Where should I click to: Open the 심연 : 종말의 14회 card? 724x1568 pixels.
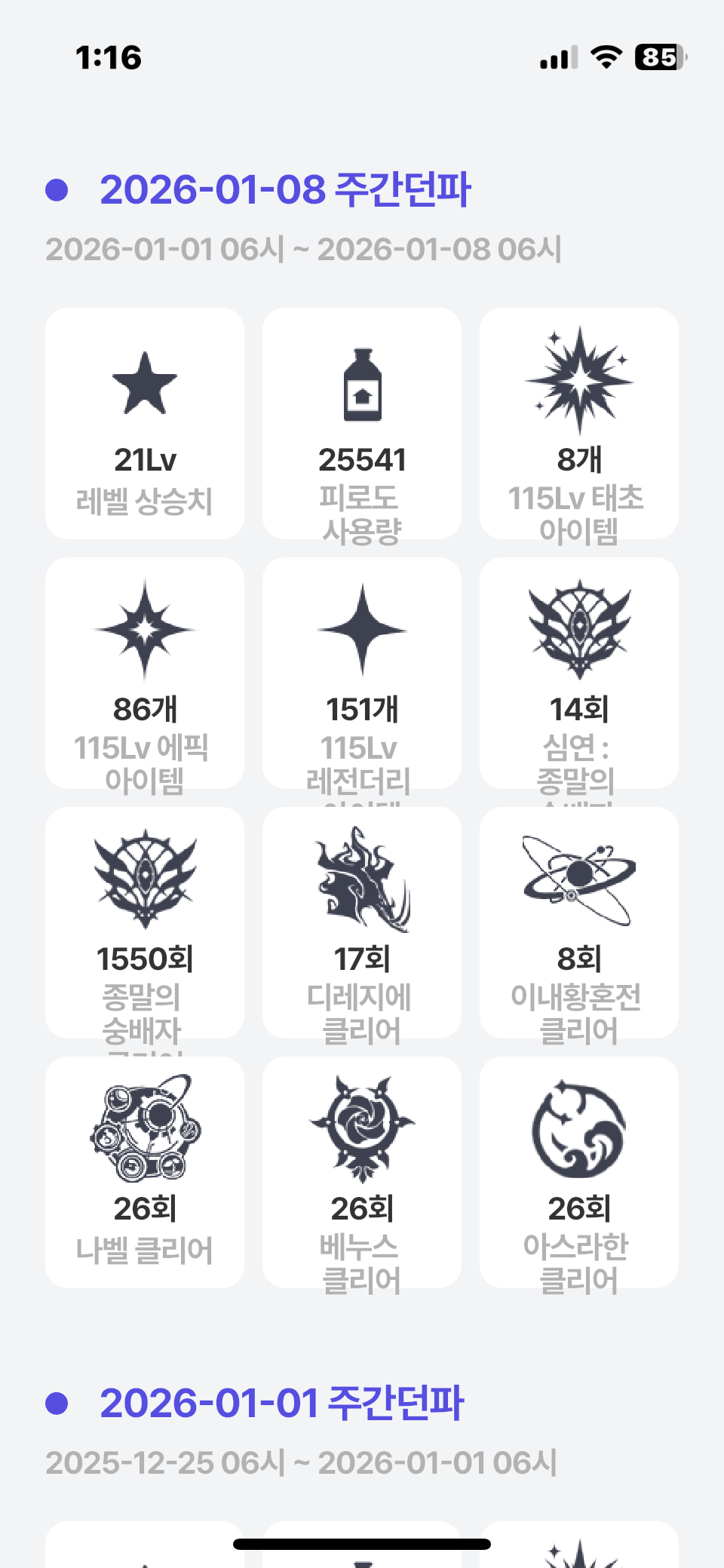pyautogui.click(x=579, y=673)
